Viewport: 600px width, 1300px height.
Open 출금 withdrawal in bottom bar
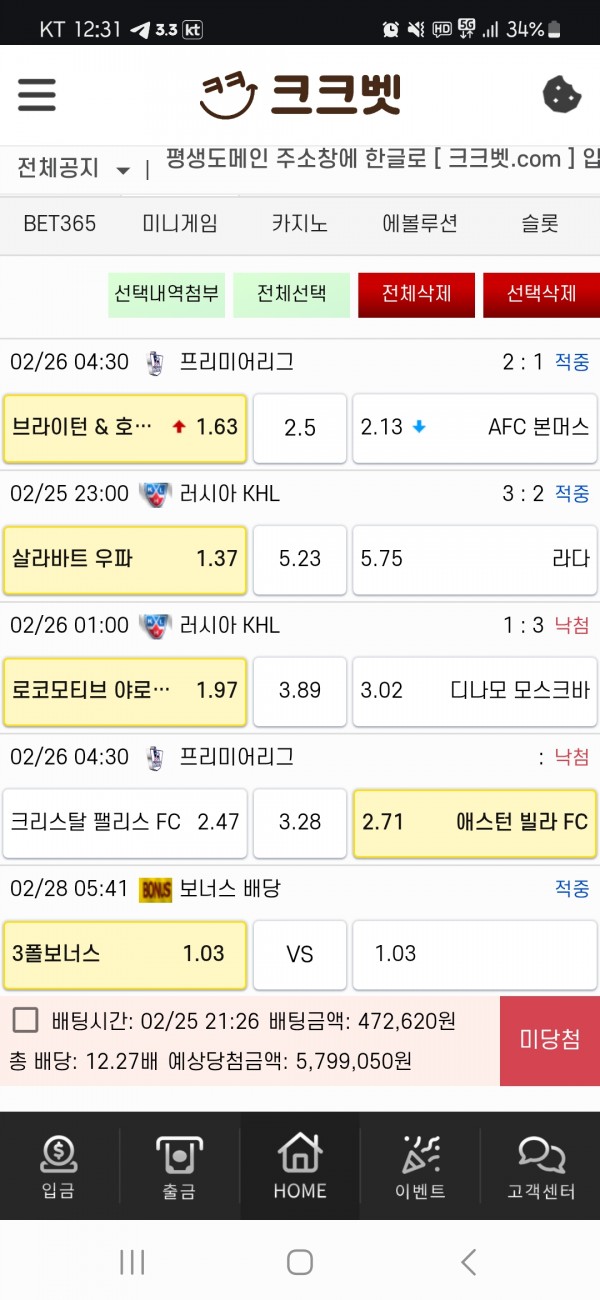(x=180, y=1167)
